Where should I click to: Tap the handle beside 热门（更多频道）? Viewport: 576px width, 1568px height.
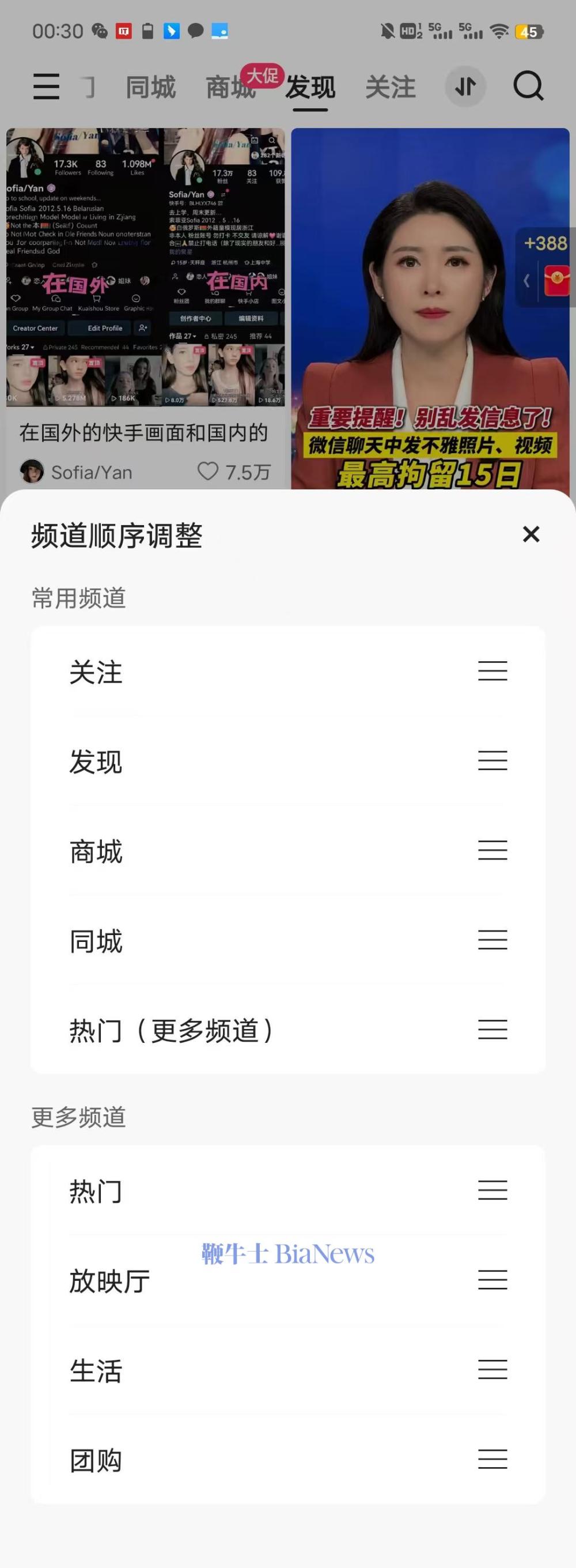[492, 1030]
